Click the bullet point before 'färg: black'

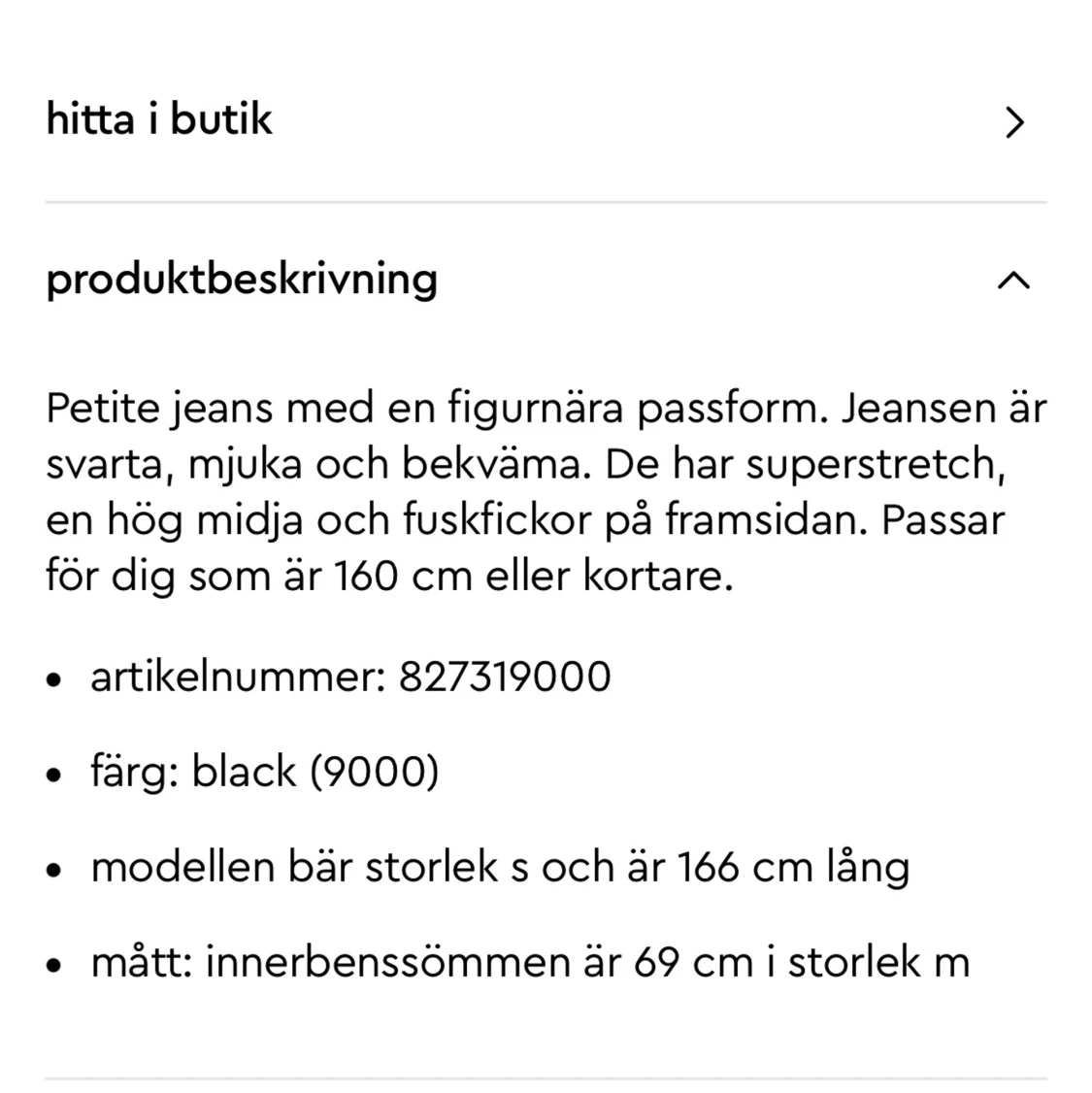click(54, 775)
